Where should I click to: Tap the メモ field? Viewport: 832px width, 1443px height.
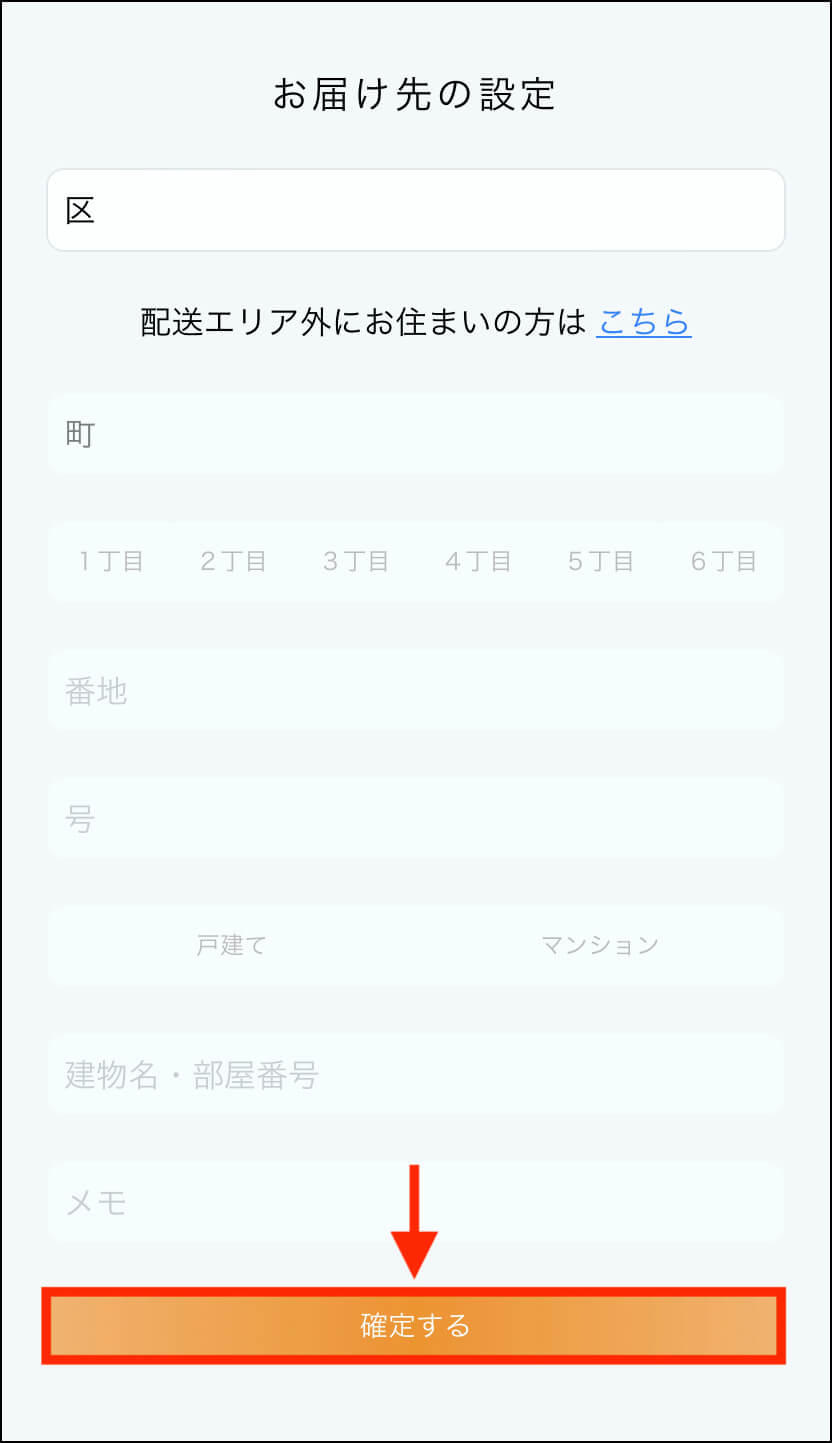point(416,1202)
